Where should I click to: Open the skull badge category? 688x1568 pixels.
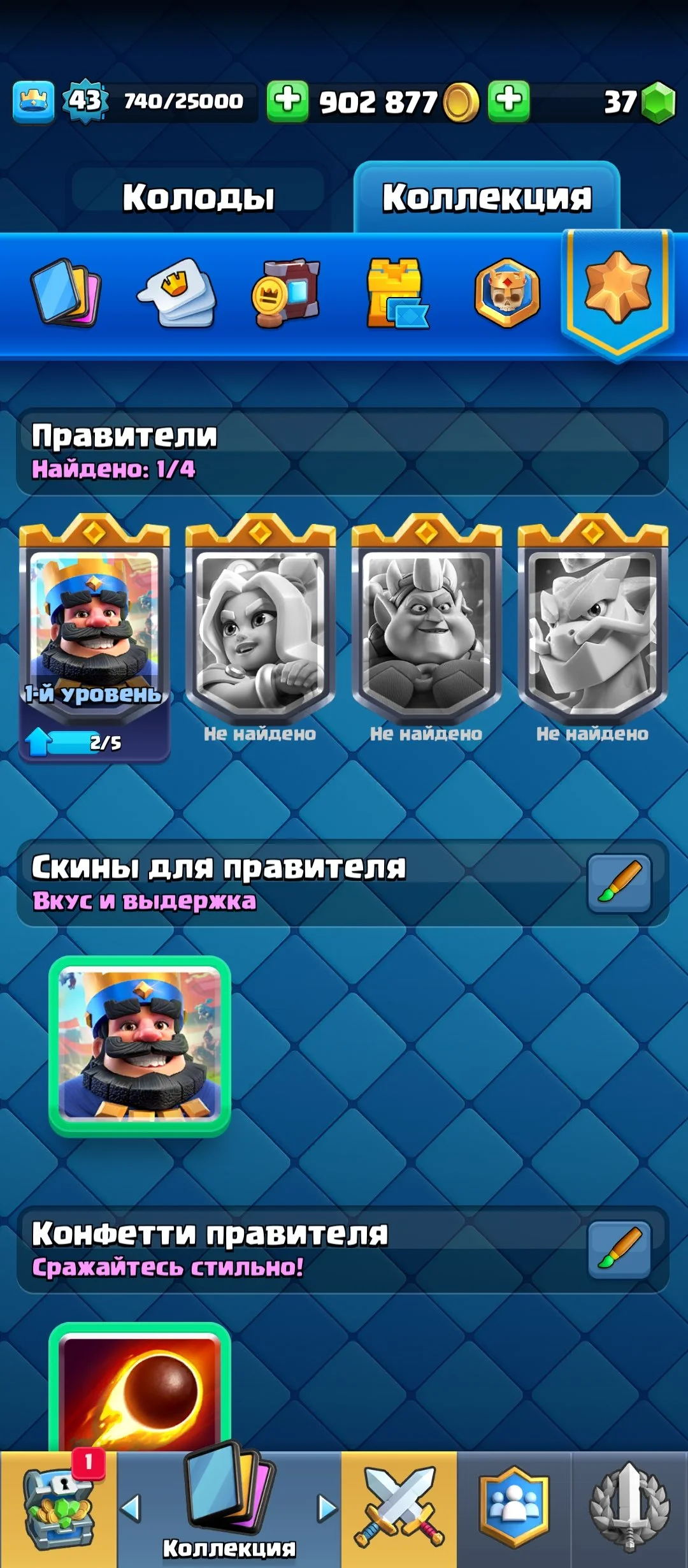(x=506, y=293)
